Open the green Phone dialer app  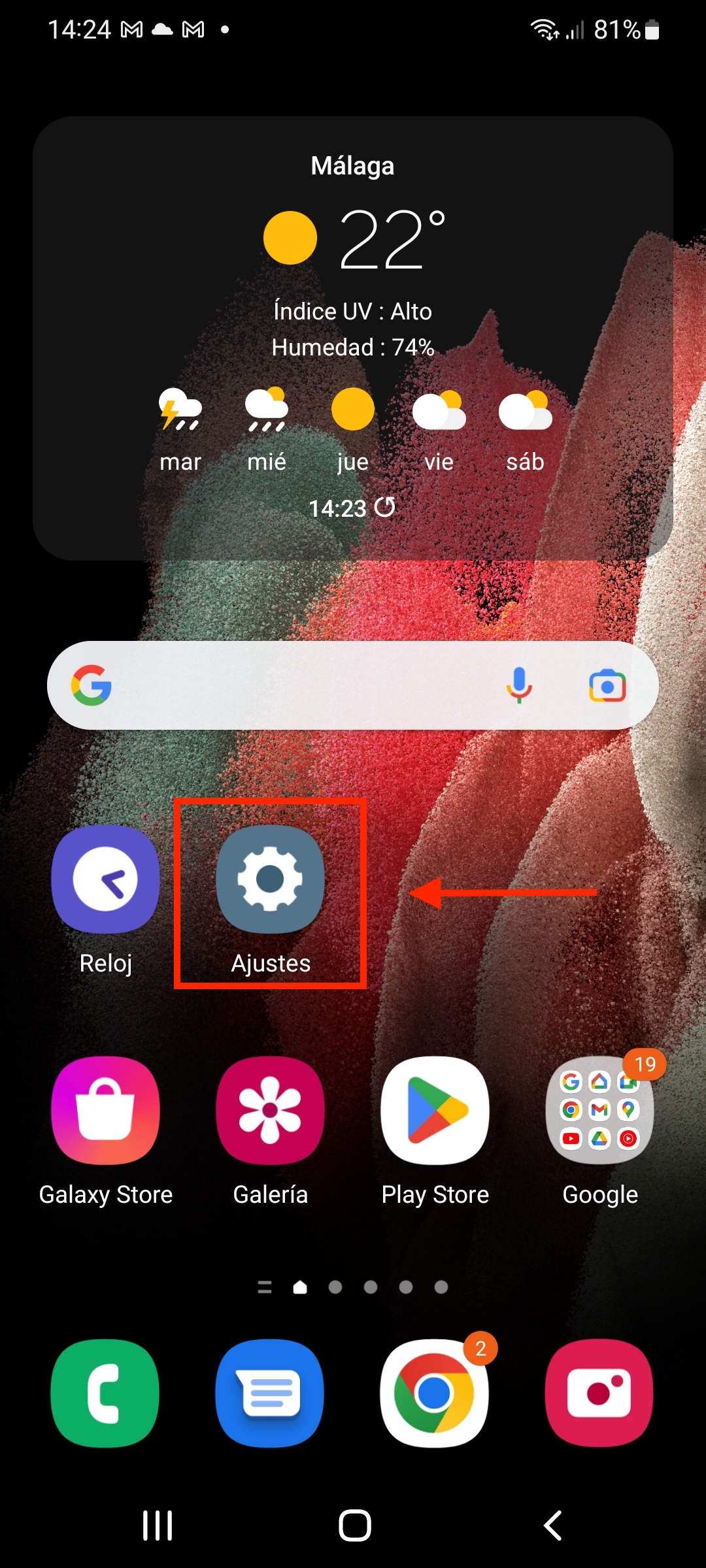click(105, 1393)
